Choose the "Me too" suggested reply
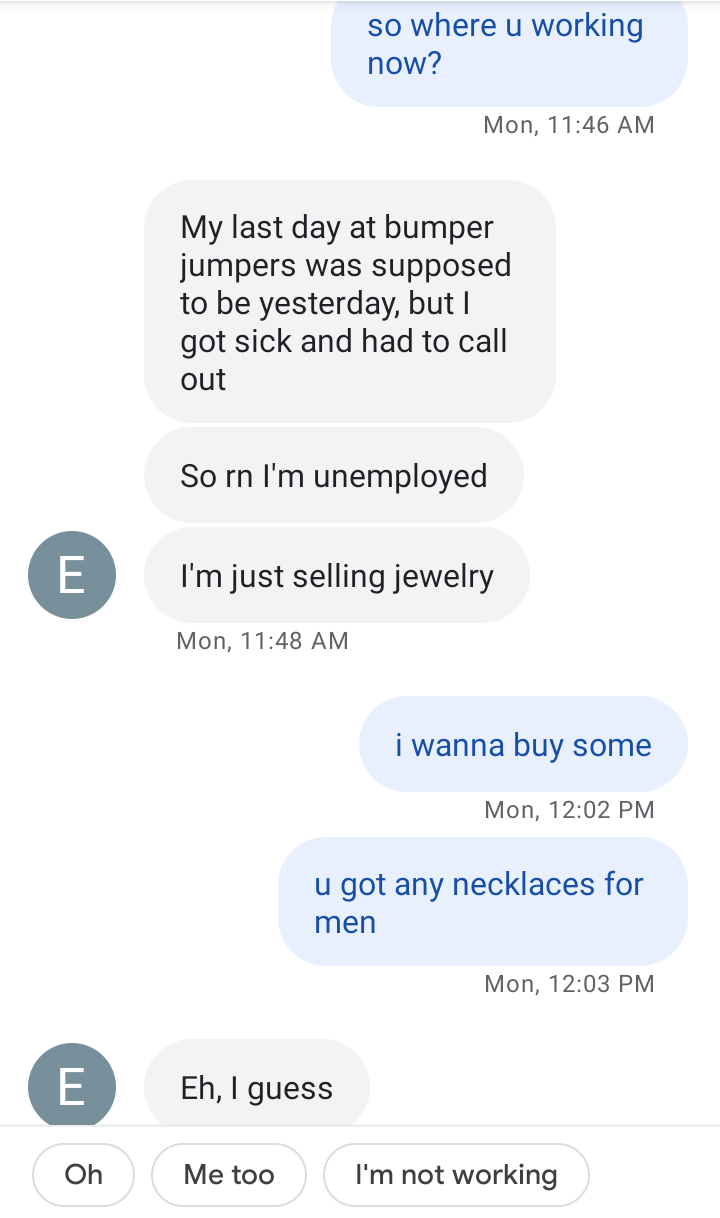Image resolution: width=720 pixels, height=1218 pixels. tap(229, 1175)
